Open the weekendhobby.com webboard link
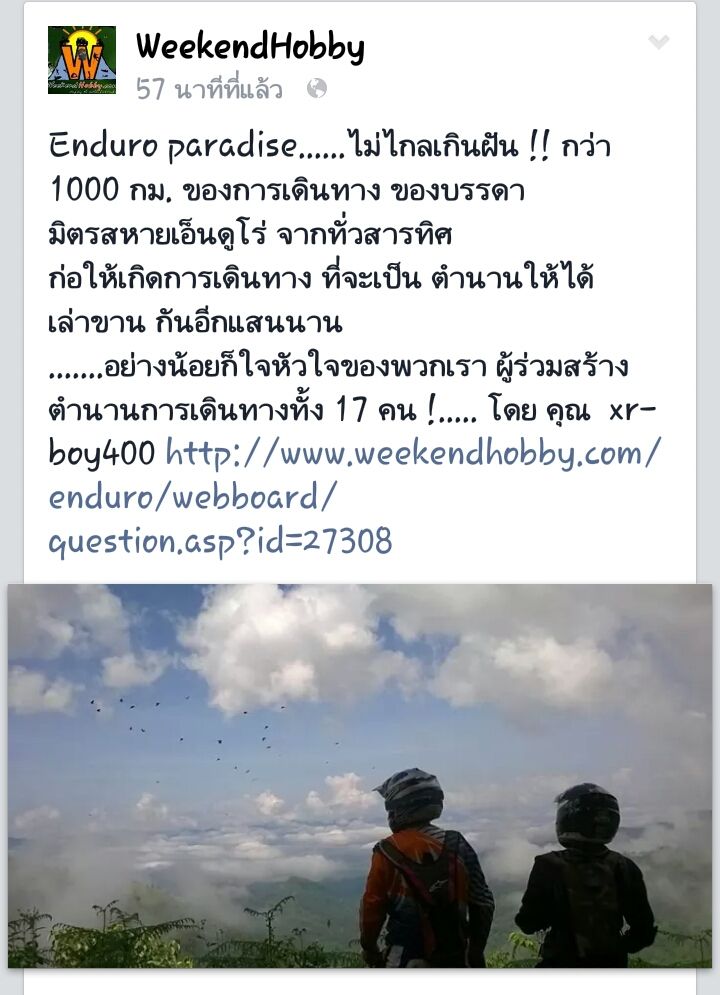 click(x=355, y=497)
